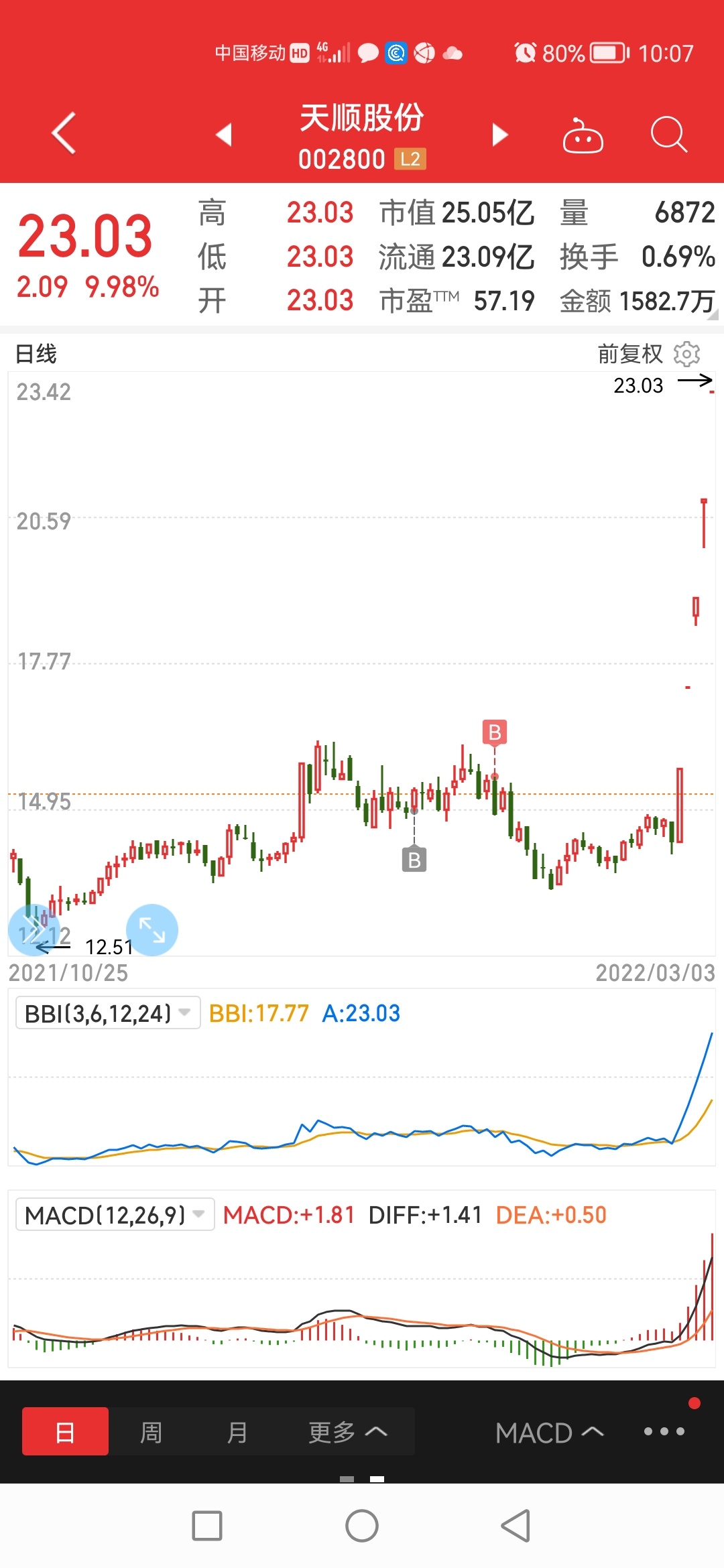
Task: Expand the bottom MACD indicator menu
Action: (549, 1433)
